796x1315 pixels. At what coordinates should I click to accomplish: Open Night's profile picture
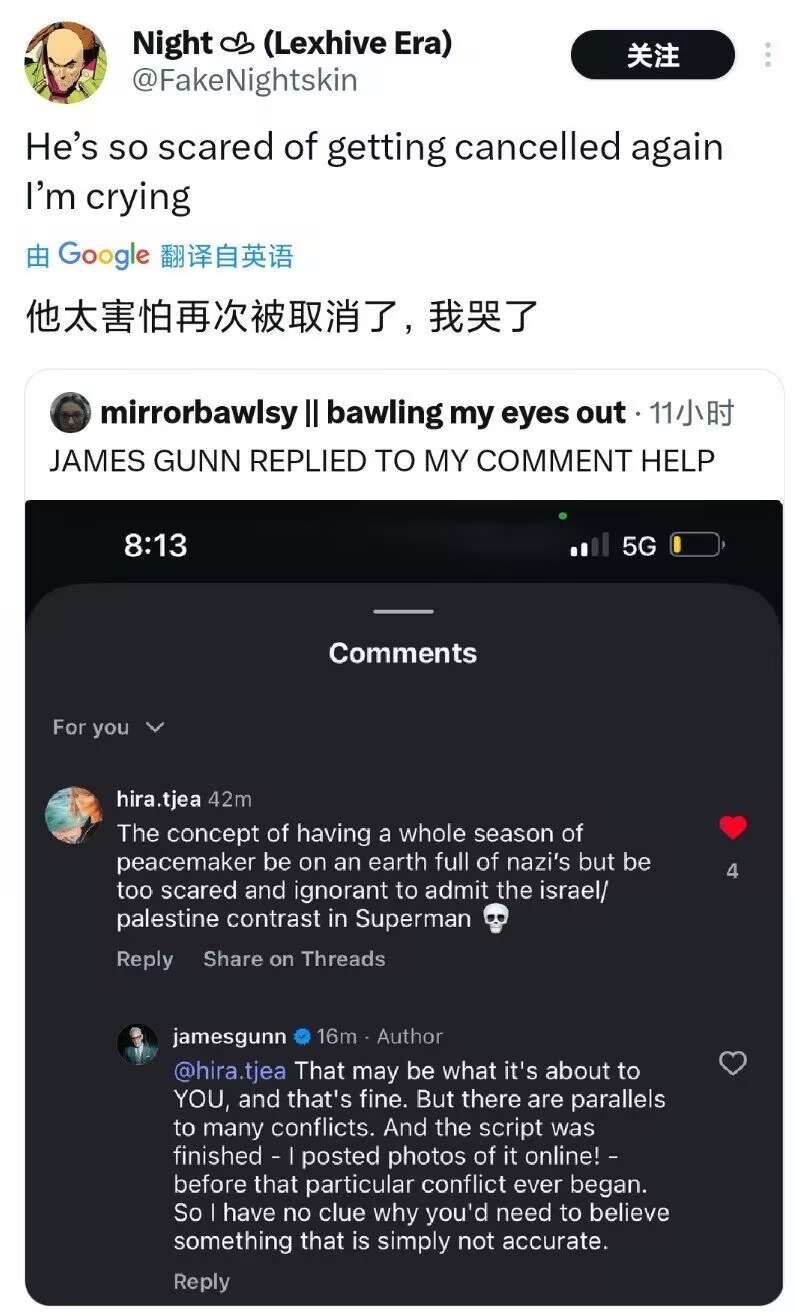[x=65, y=61]
